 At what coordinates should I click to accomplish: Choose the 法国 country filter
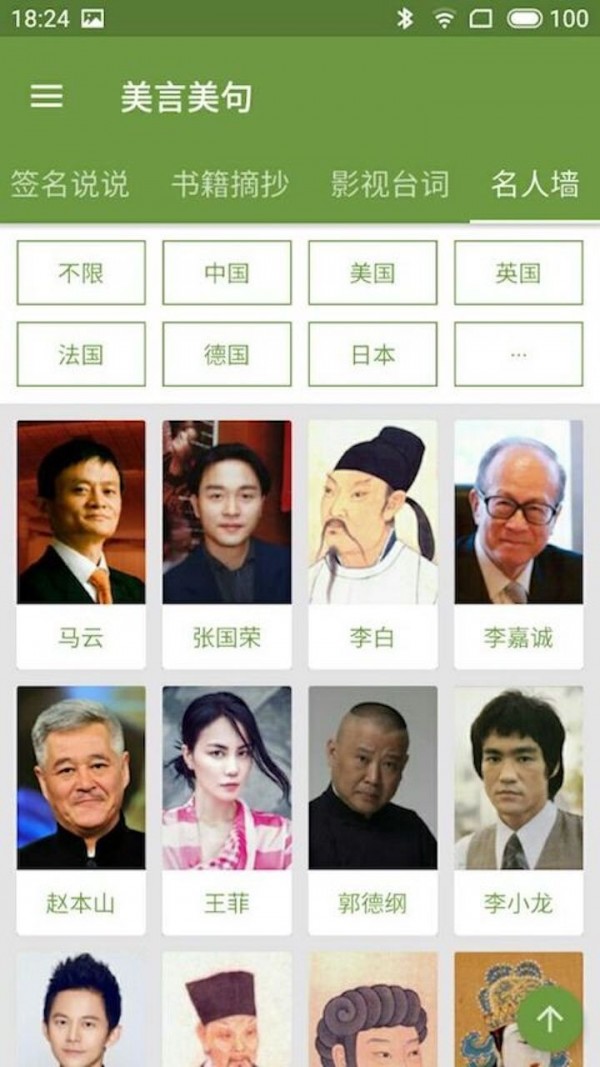(81, 354)
